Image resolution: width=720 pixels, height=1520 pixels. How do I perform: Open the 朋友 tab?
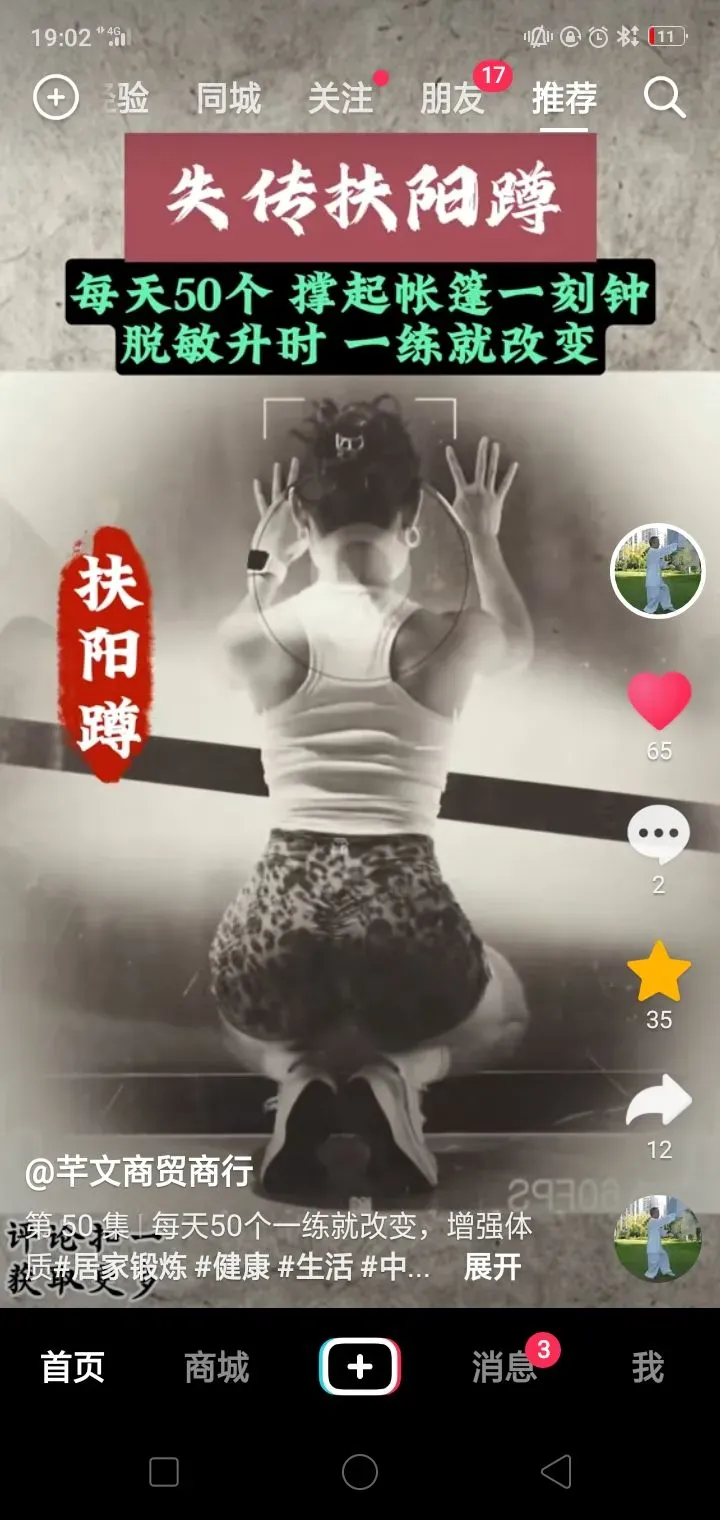coord(452,98)
